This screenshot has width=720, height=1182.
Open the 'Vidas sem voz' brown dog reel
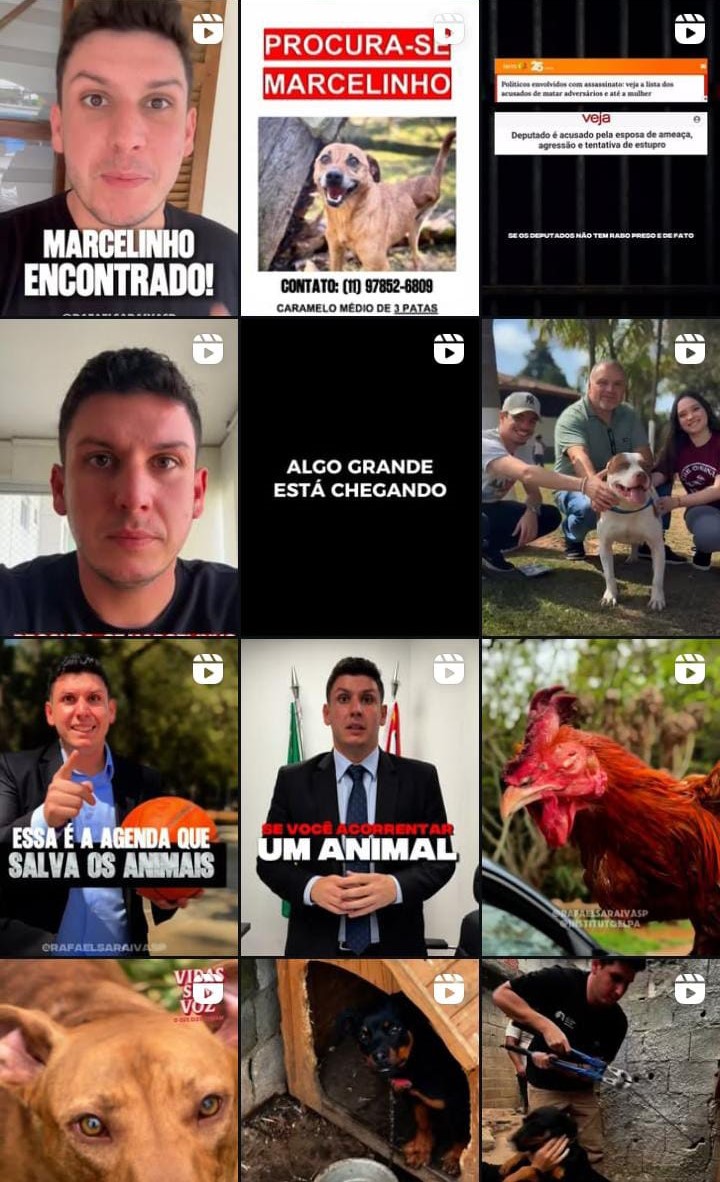(119, 1070)
